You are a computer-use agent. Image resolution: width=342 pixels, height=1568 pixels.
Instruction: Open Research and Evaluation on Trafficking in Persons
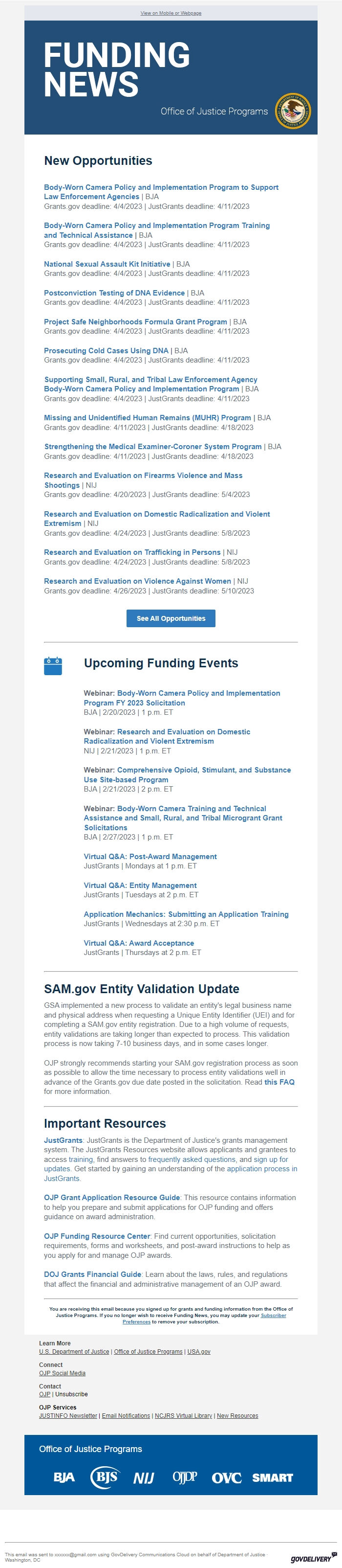click(132, 552)
